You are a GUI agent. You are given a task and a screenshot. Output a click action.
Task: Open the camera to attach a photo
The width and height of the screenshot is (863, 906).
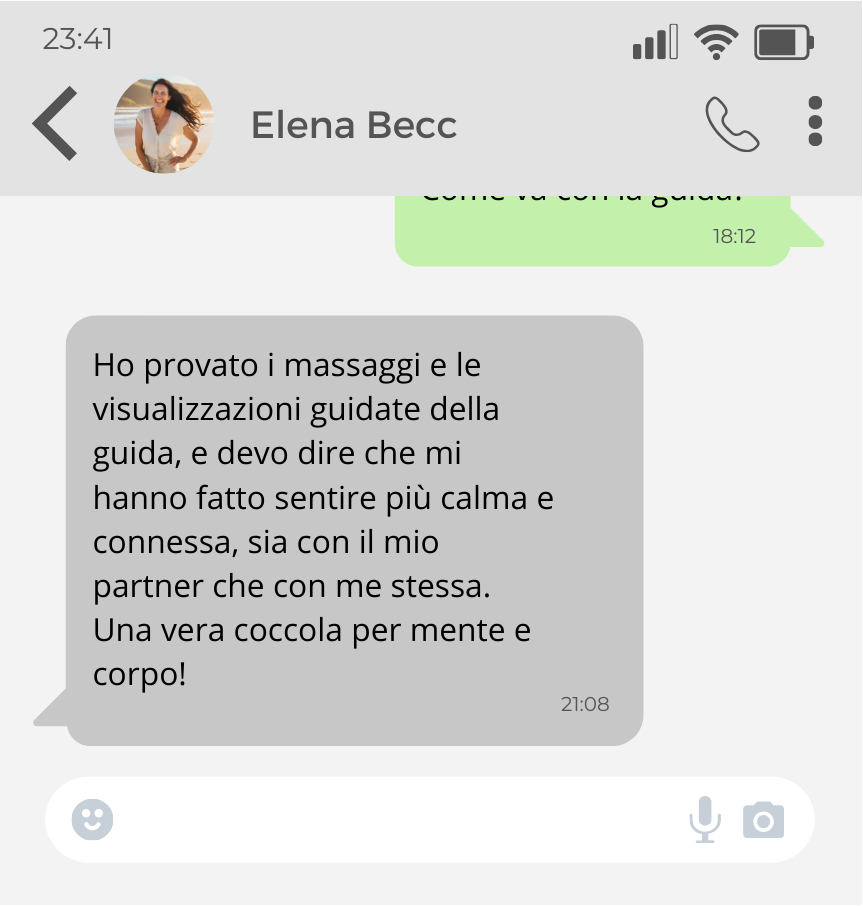click(x=763, y=820)
